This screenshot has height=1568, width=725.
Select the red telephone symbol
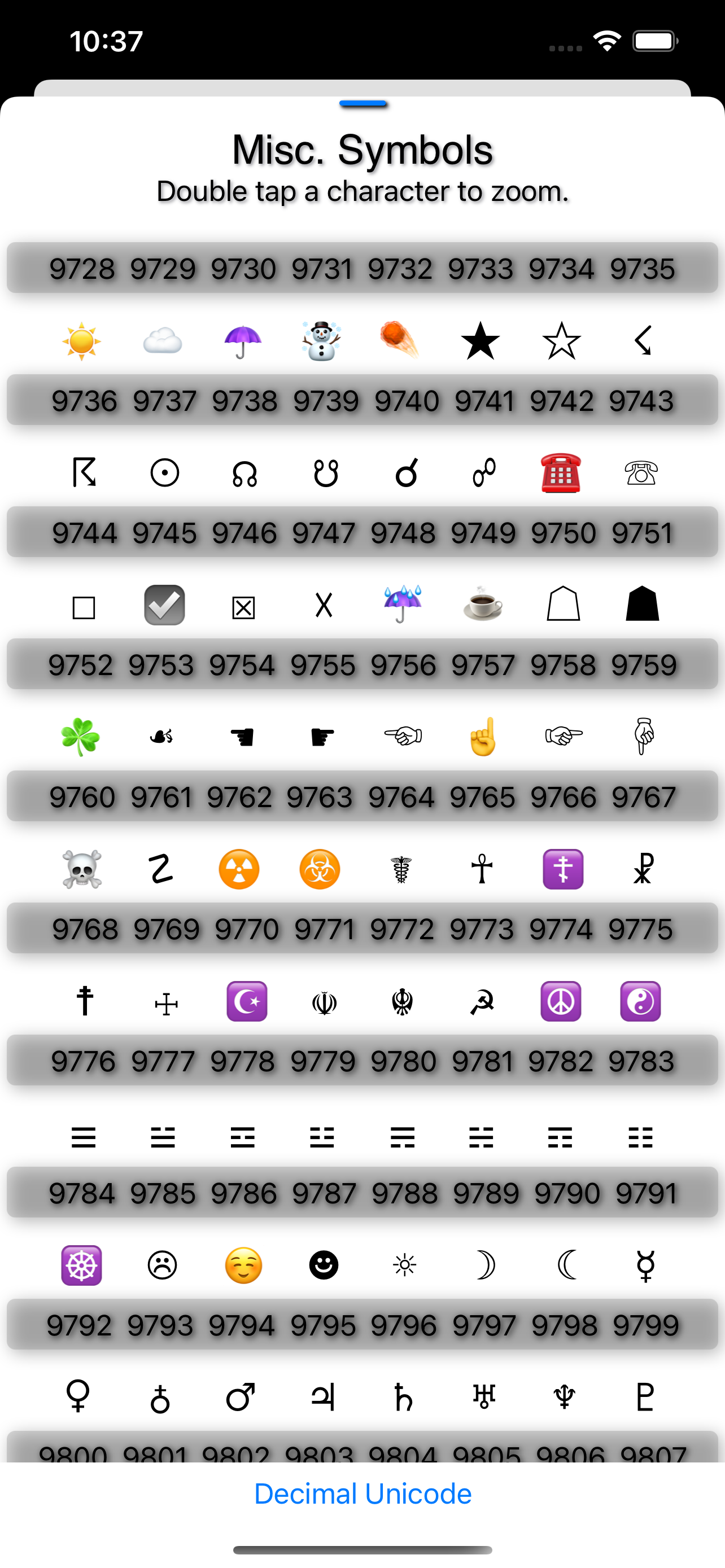(561, 473)
